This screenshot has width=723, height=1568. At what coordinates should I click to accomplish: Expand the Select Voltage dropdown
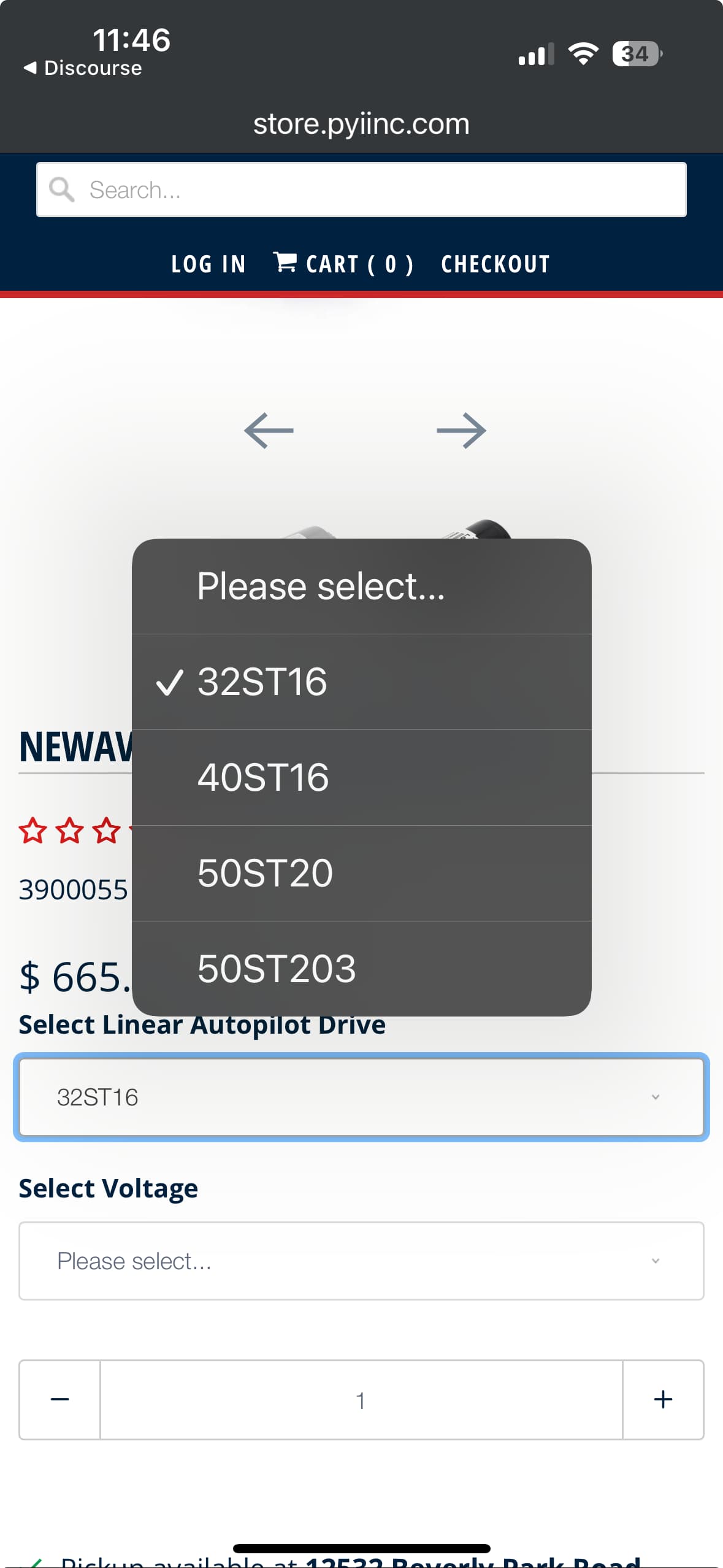pyautogui.click(x=361, y=1261)
